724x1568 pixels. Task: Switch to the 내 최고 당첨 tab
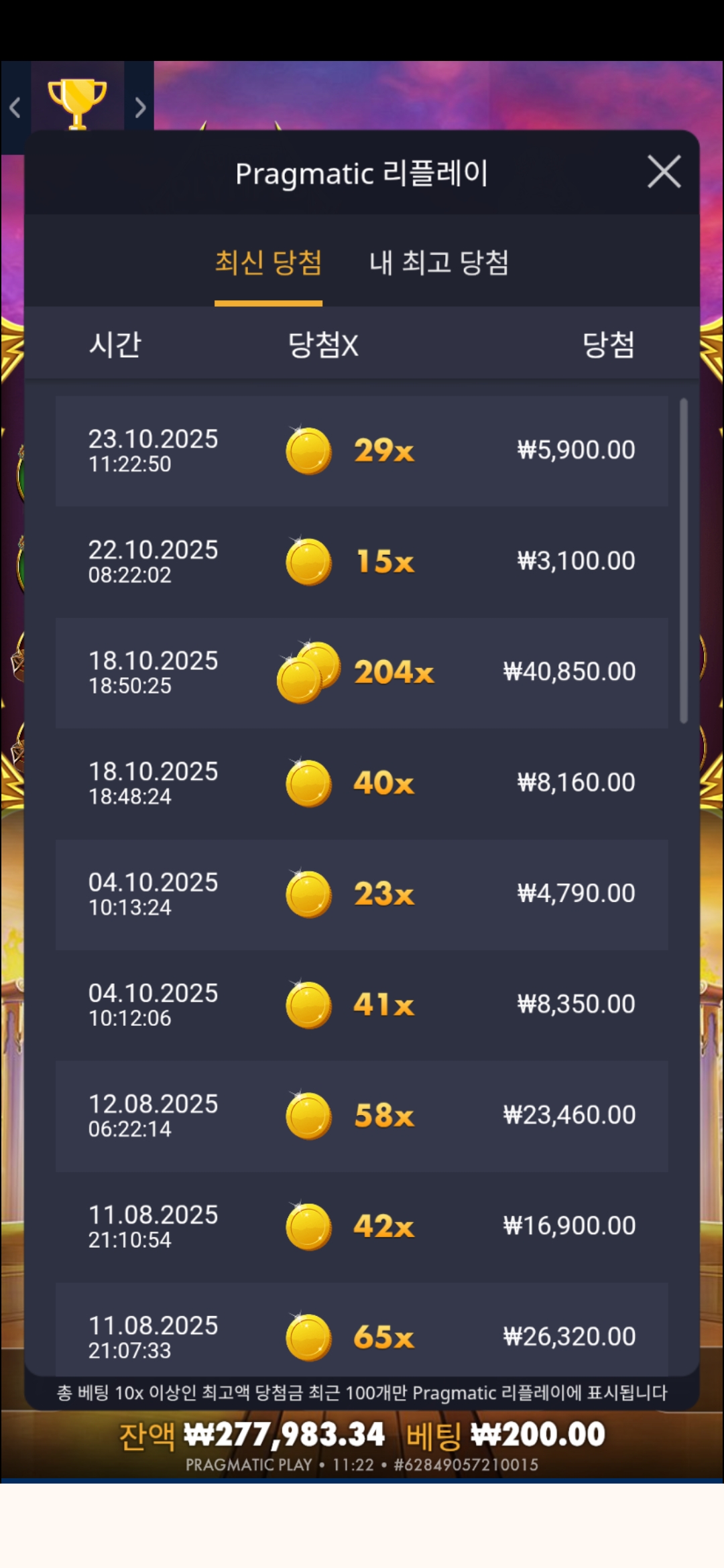pos(439,263)
